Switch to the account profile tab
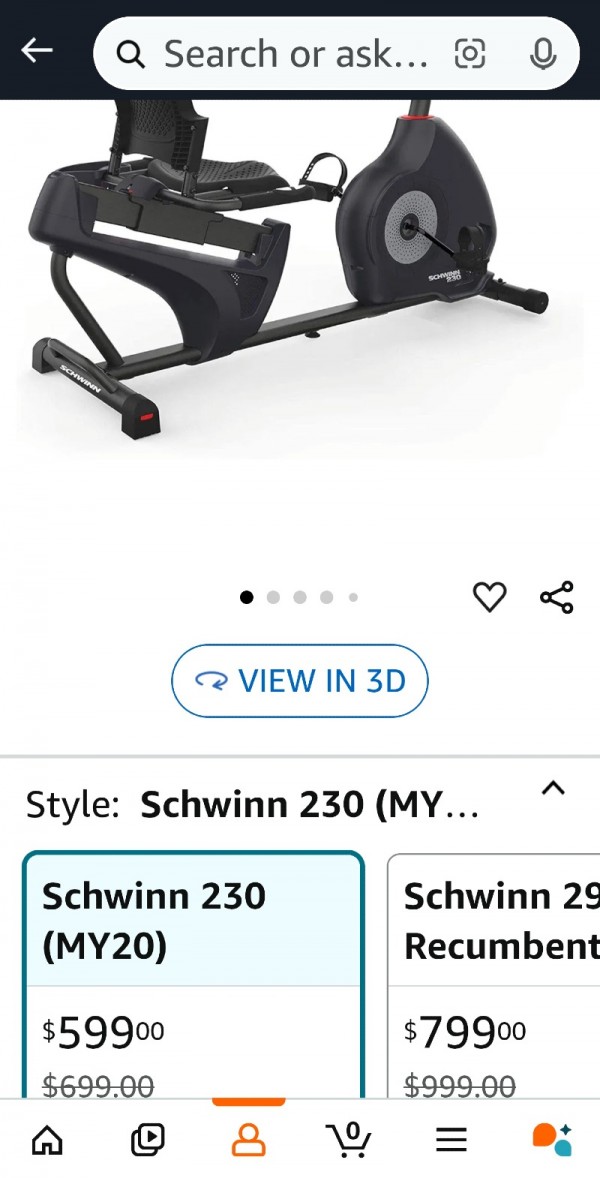The image size is (600, 1178). (x=248, y=1139)
